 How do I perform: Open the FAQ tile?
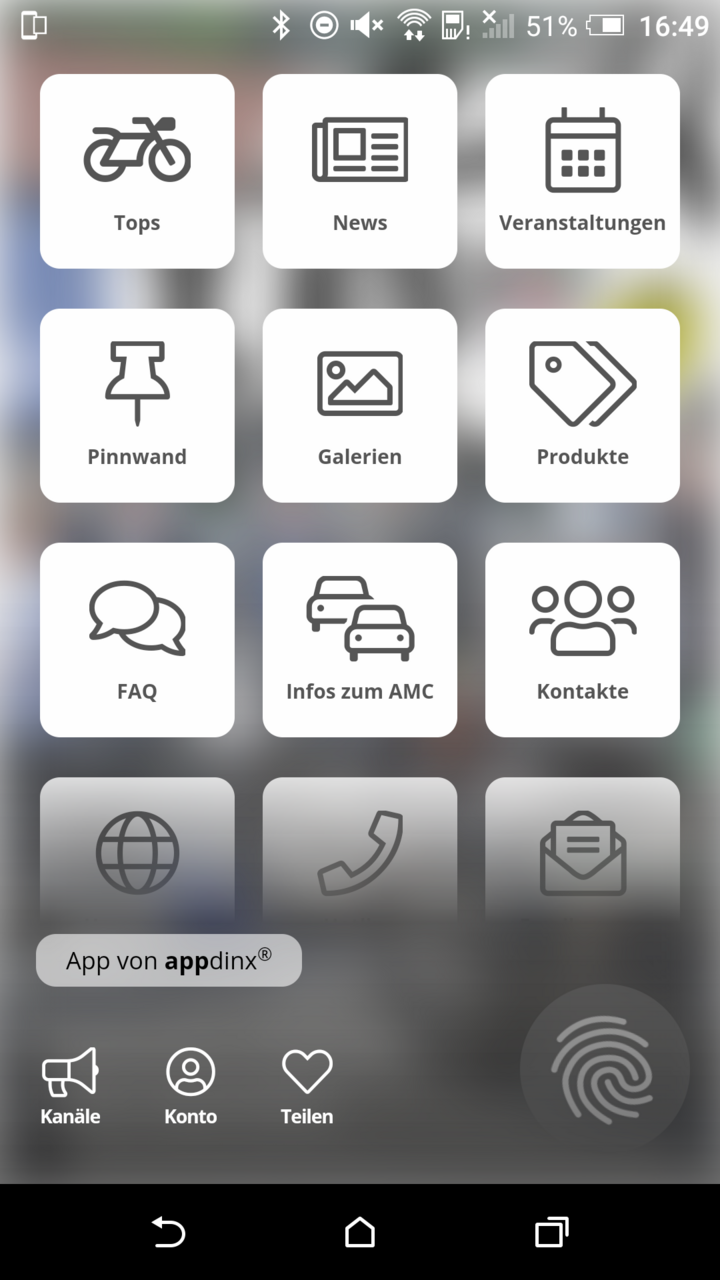pos(137,640)
